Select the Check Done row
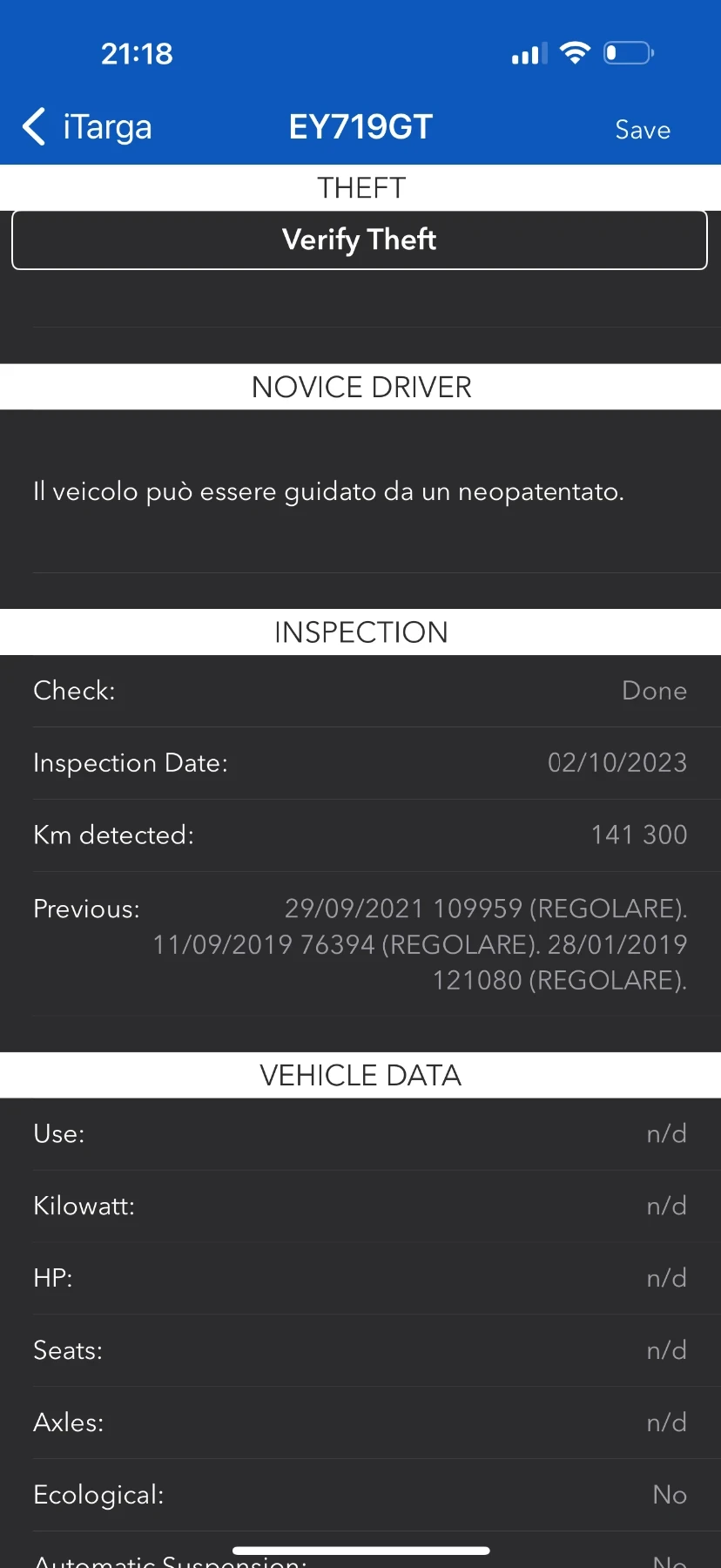Image resolution: width=721 pixels, height=1568 pixels. 360,690
